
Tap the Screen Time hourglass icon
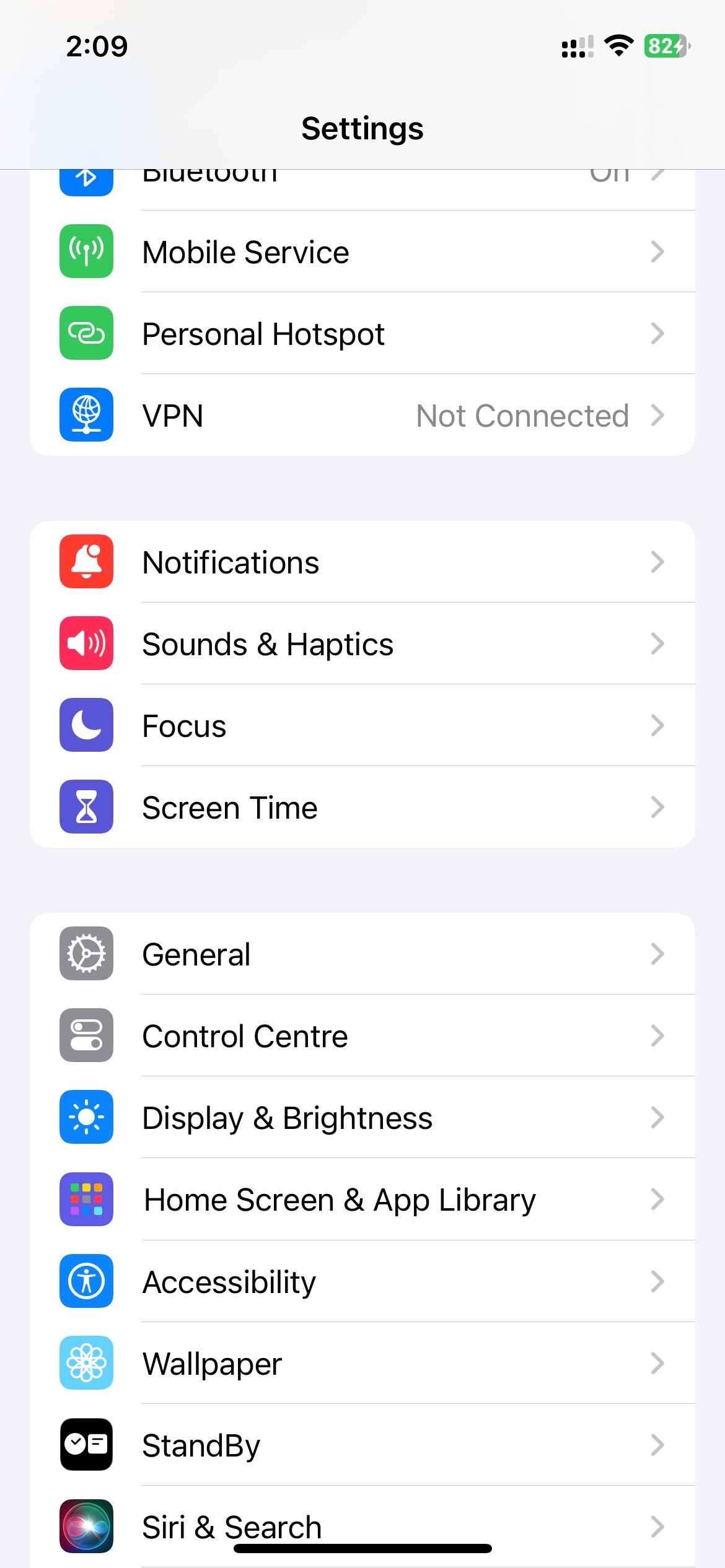[x=86, y=807]
